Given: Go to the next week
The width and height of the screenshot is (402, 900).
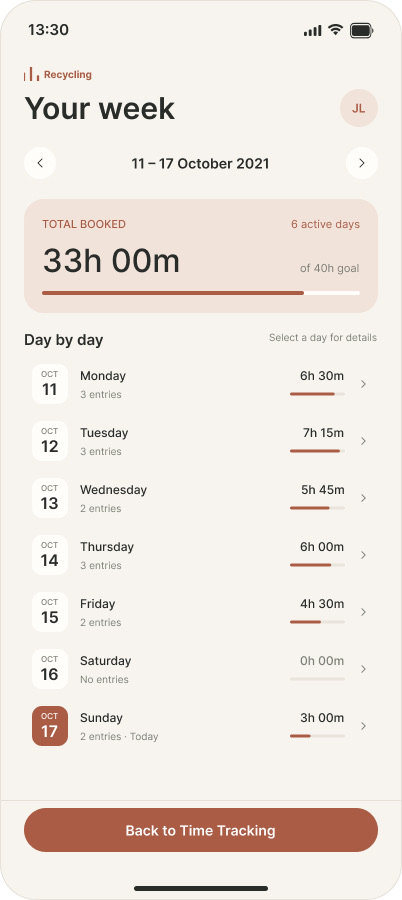Looking at the screenshot, I should (x=362, y=163).
